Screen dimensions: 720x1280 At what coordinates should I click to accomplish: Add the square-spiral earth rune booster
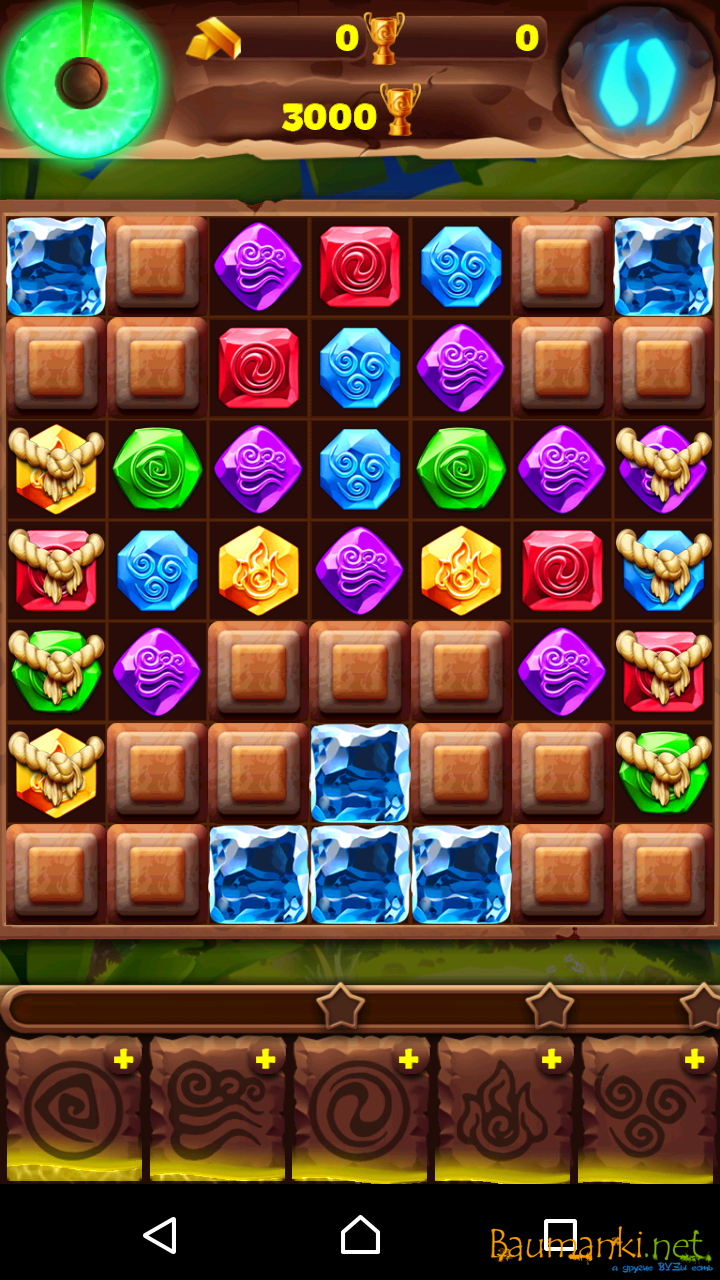(x=123, y=1060)
